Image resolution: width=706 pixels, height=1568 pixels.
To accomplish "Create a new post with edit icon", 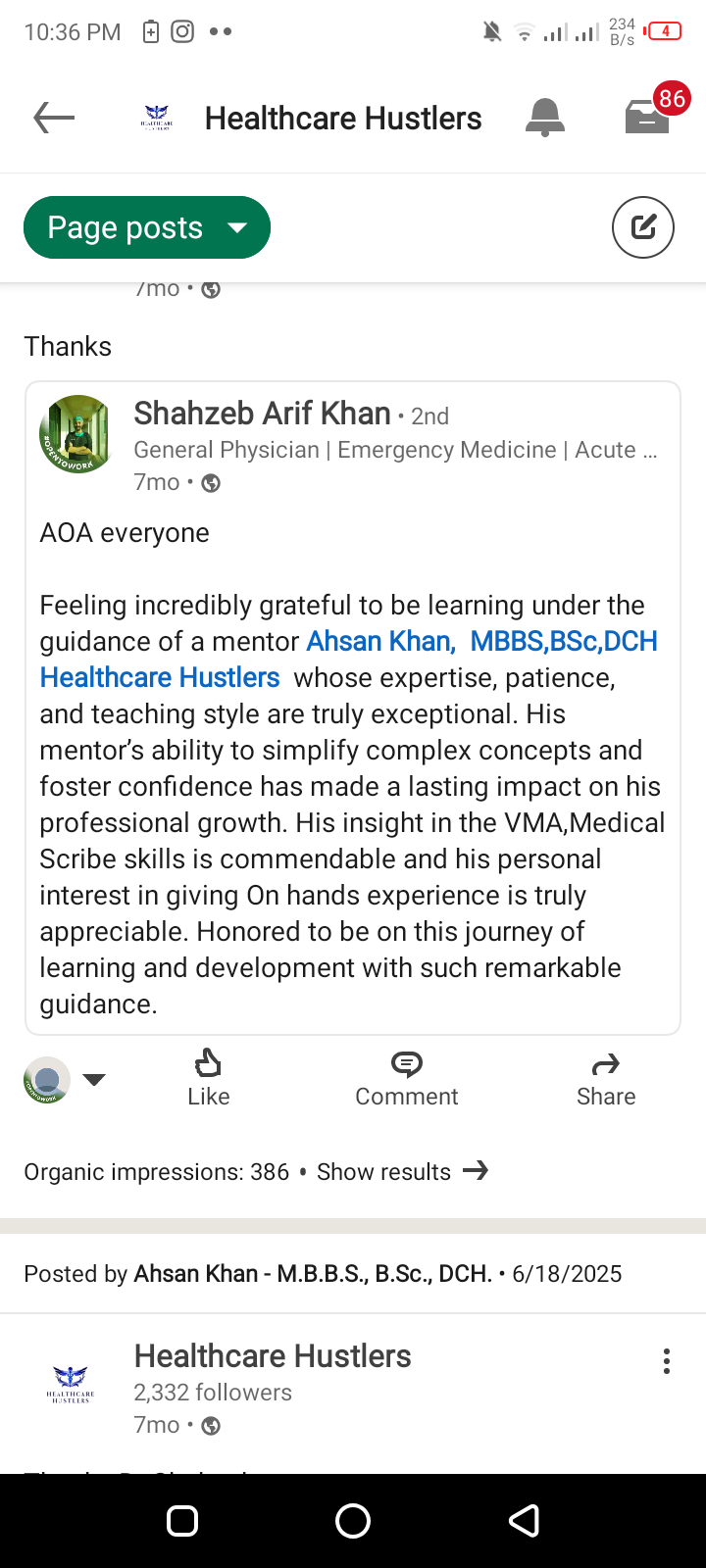I will click(x=643, y=227).
